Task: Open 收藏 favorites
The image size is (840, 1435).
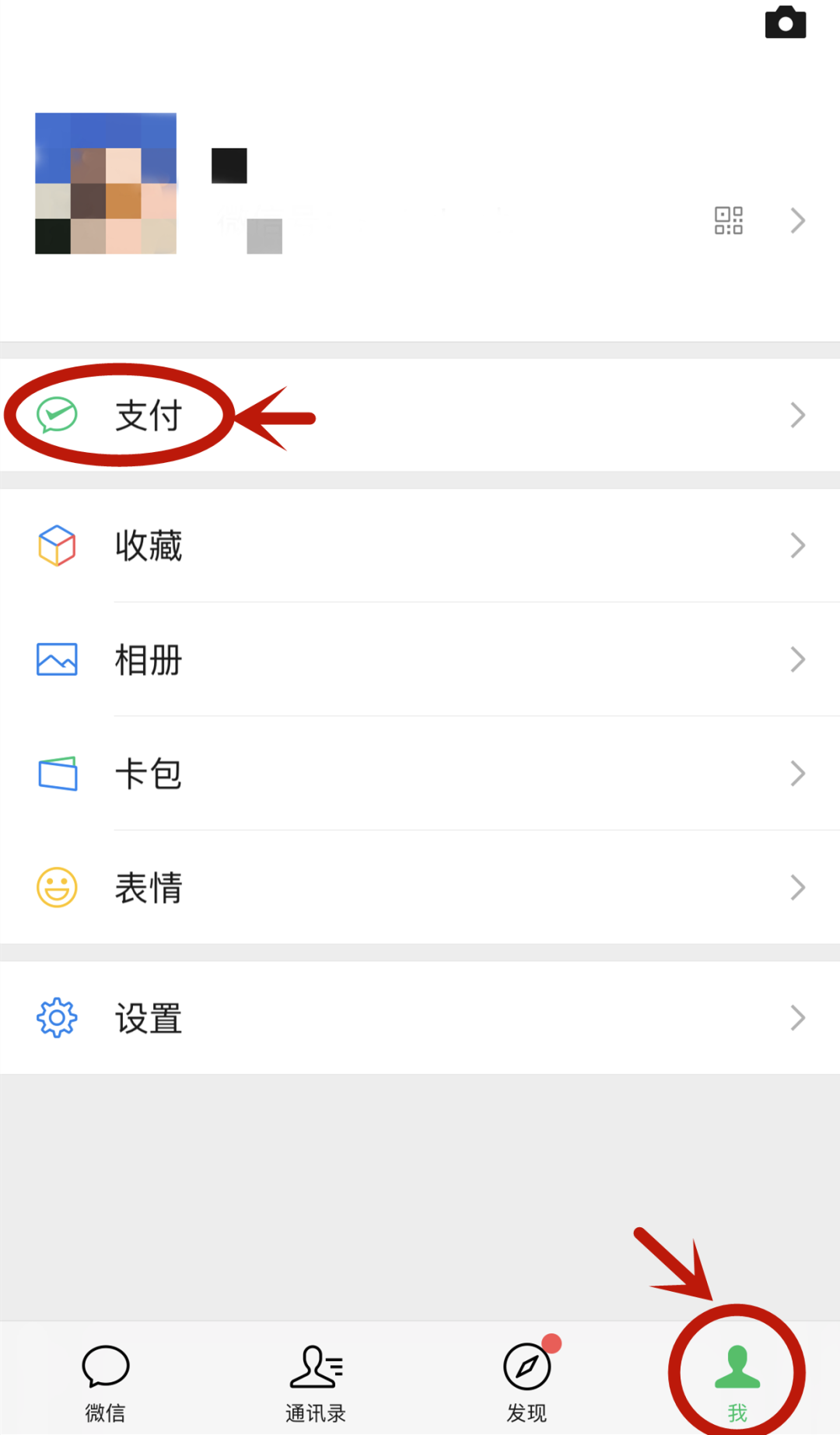Action: click(x=420, y=546)
